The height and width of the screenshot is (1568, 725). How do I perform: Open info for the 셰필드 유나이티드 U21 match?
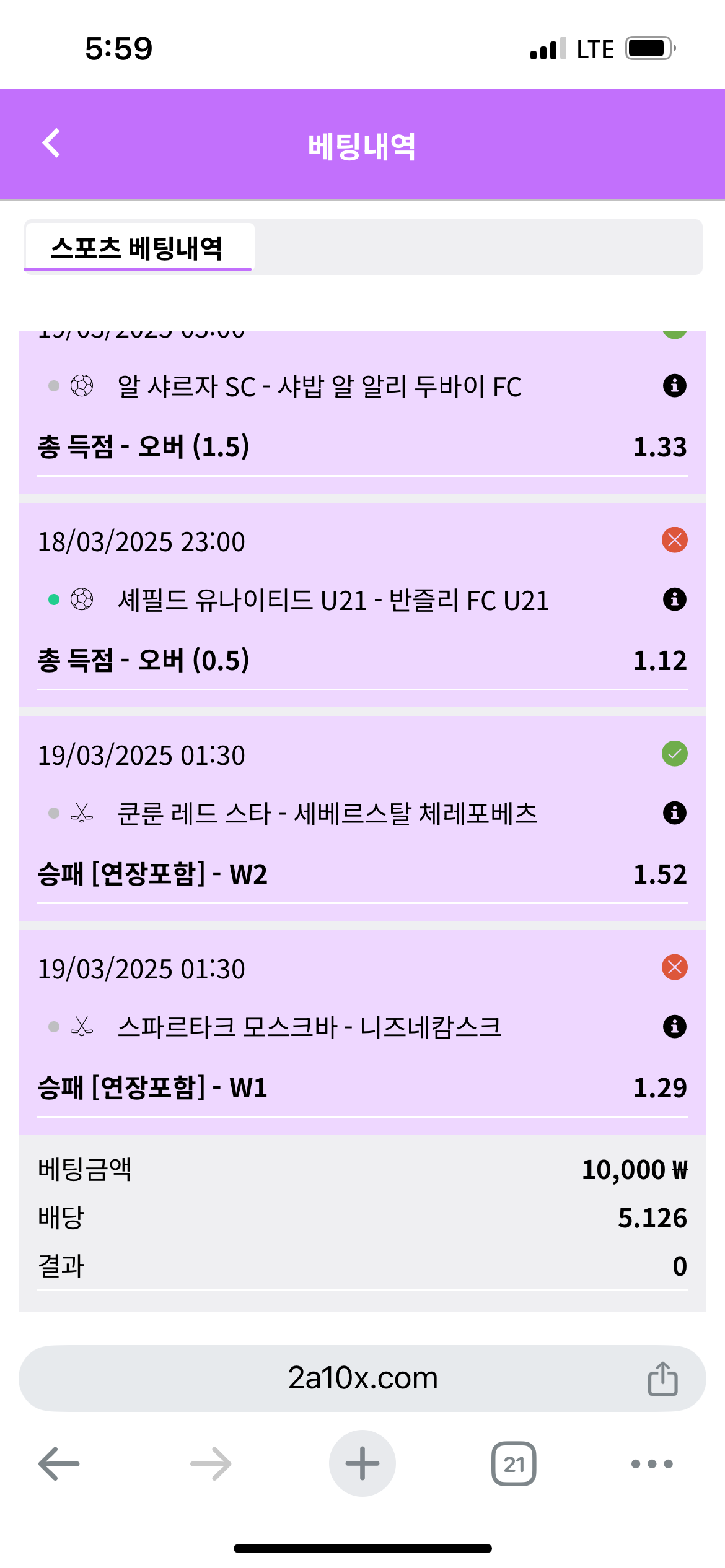674,599
